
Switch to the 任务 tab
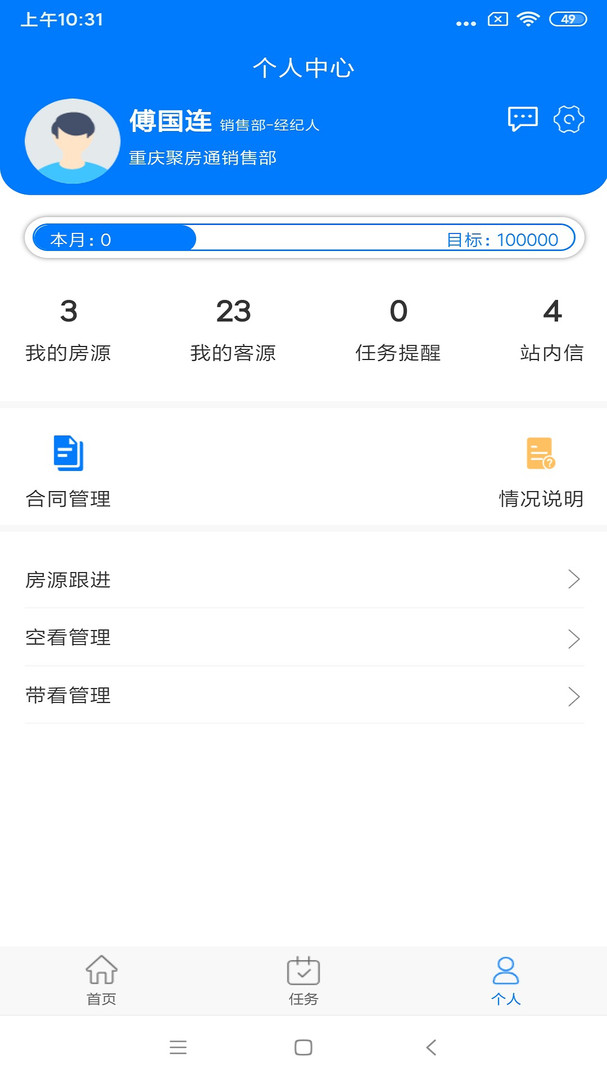tap(303, 981)
